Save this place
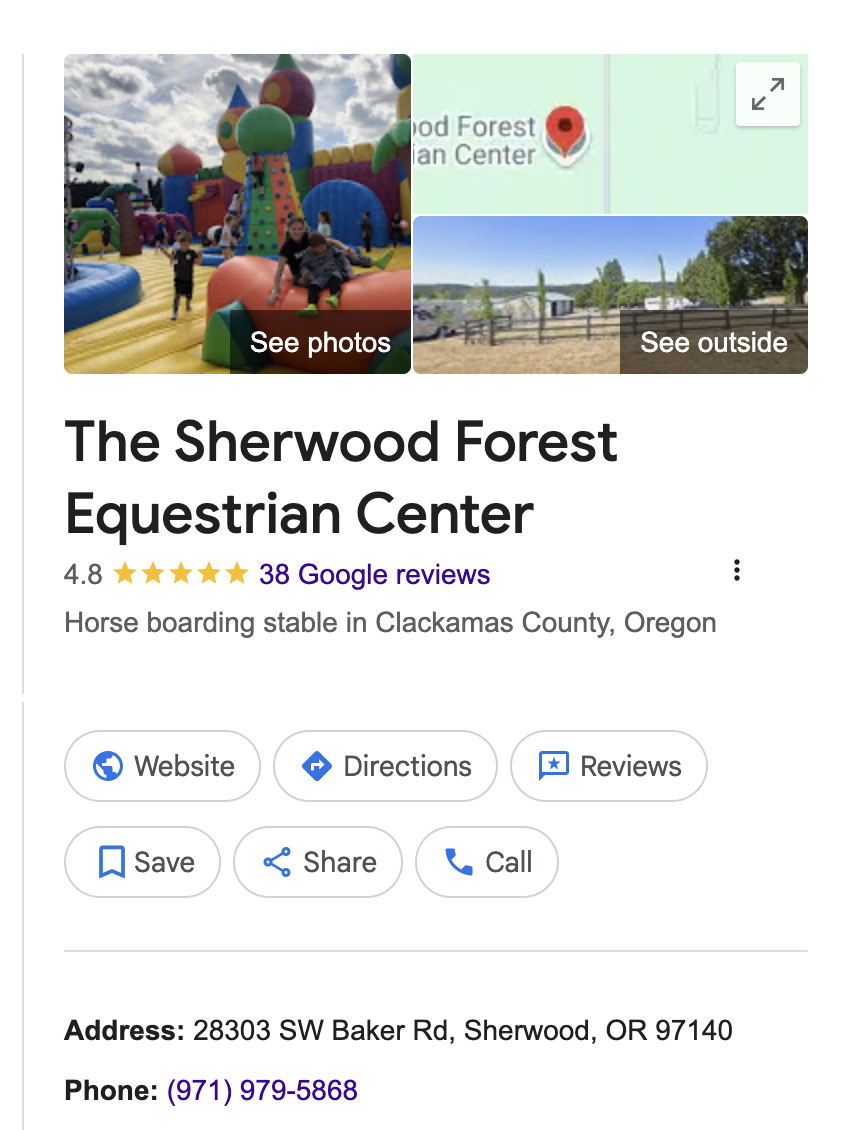Viewport: 866px width, 1130px height. tap(143, 862)
